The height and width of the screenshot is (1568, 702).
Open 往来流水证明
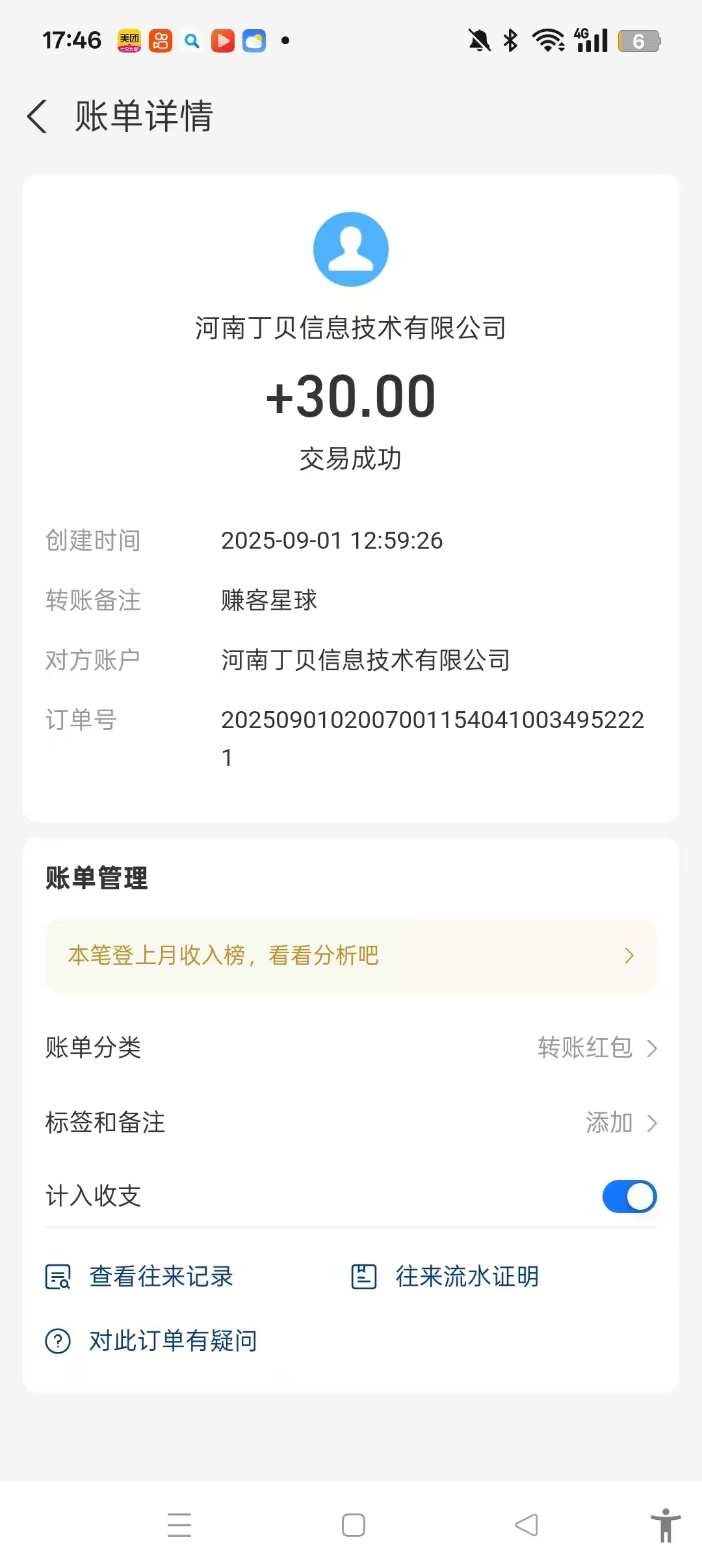pos(445,1277)
